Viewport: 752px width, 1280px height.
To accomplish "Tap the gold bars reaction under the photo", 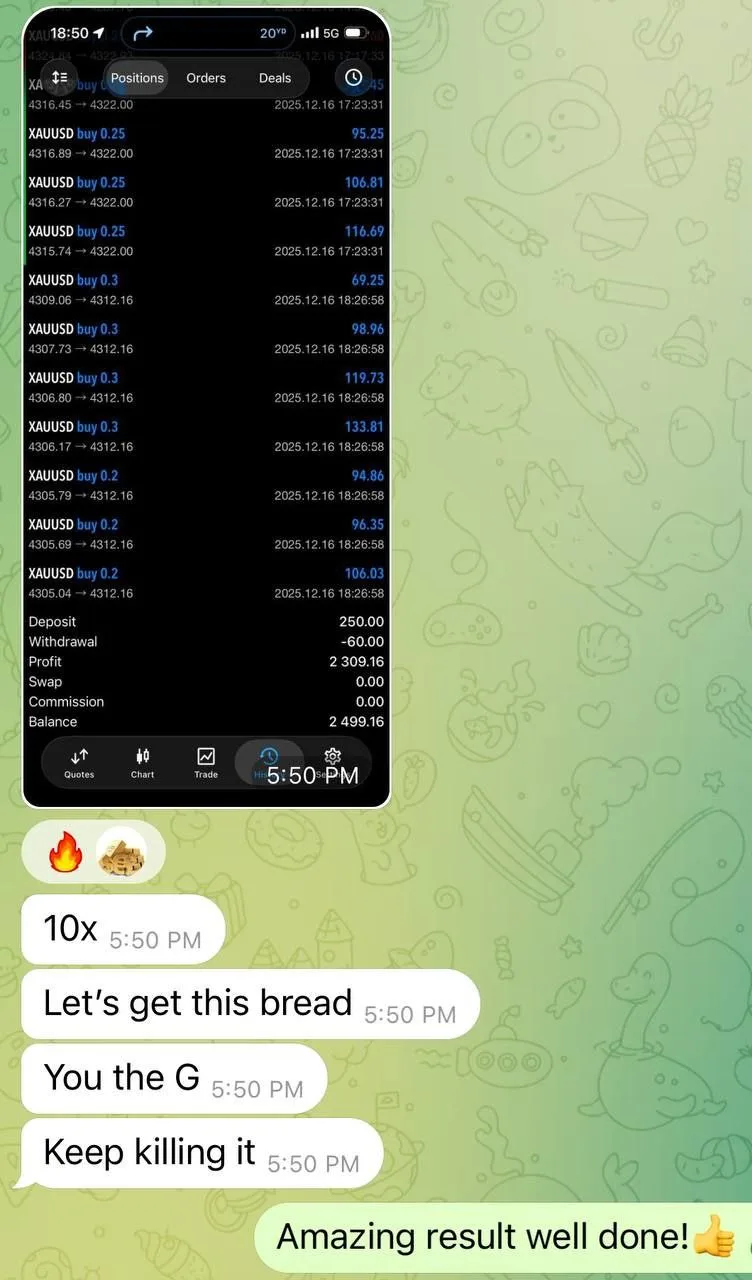I will point(122,855).
